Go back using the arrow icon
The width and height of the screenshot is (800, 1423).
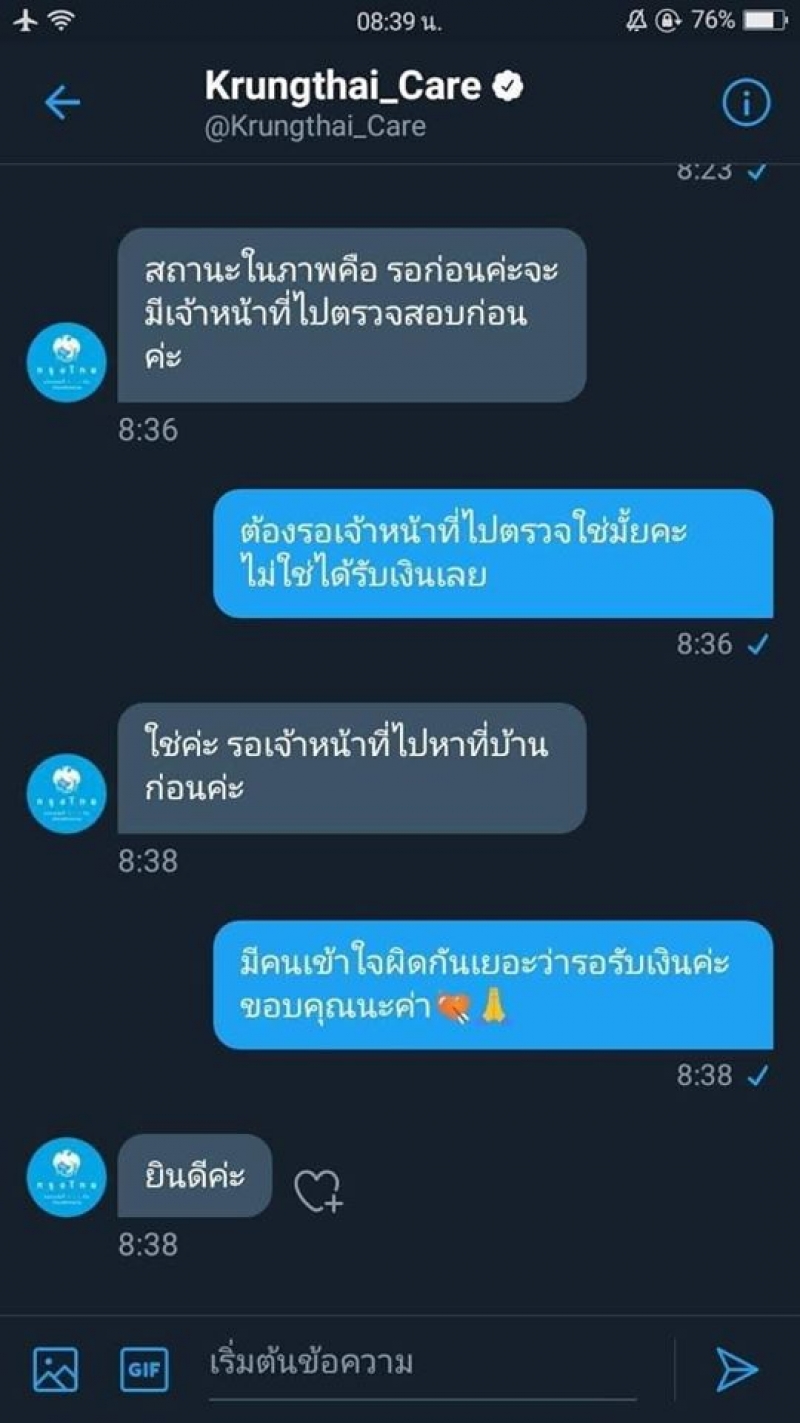click(62, 102)
